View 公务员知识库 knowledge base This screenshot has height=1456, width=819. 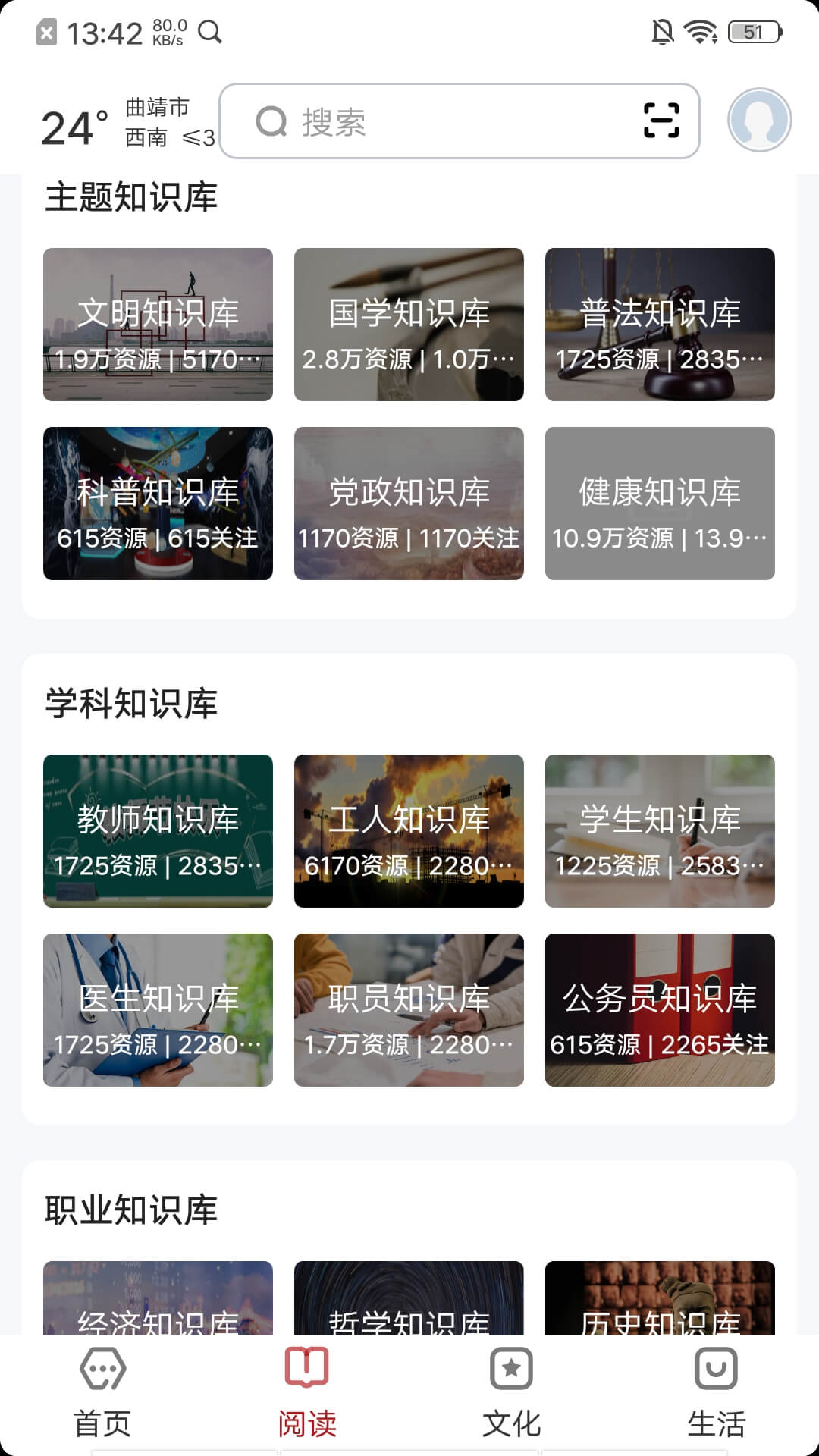[660, 1010]
